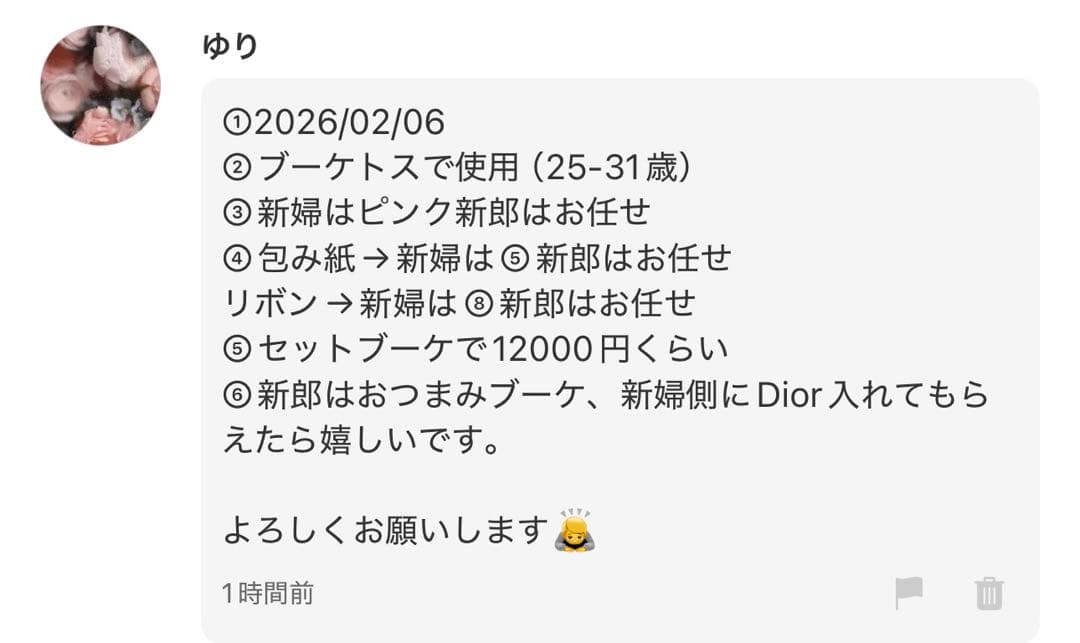The width and height of the screenshot is (1080, 643).
Task: Tap the username ゆり
Action: 231,46
